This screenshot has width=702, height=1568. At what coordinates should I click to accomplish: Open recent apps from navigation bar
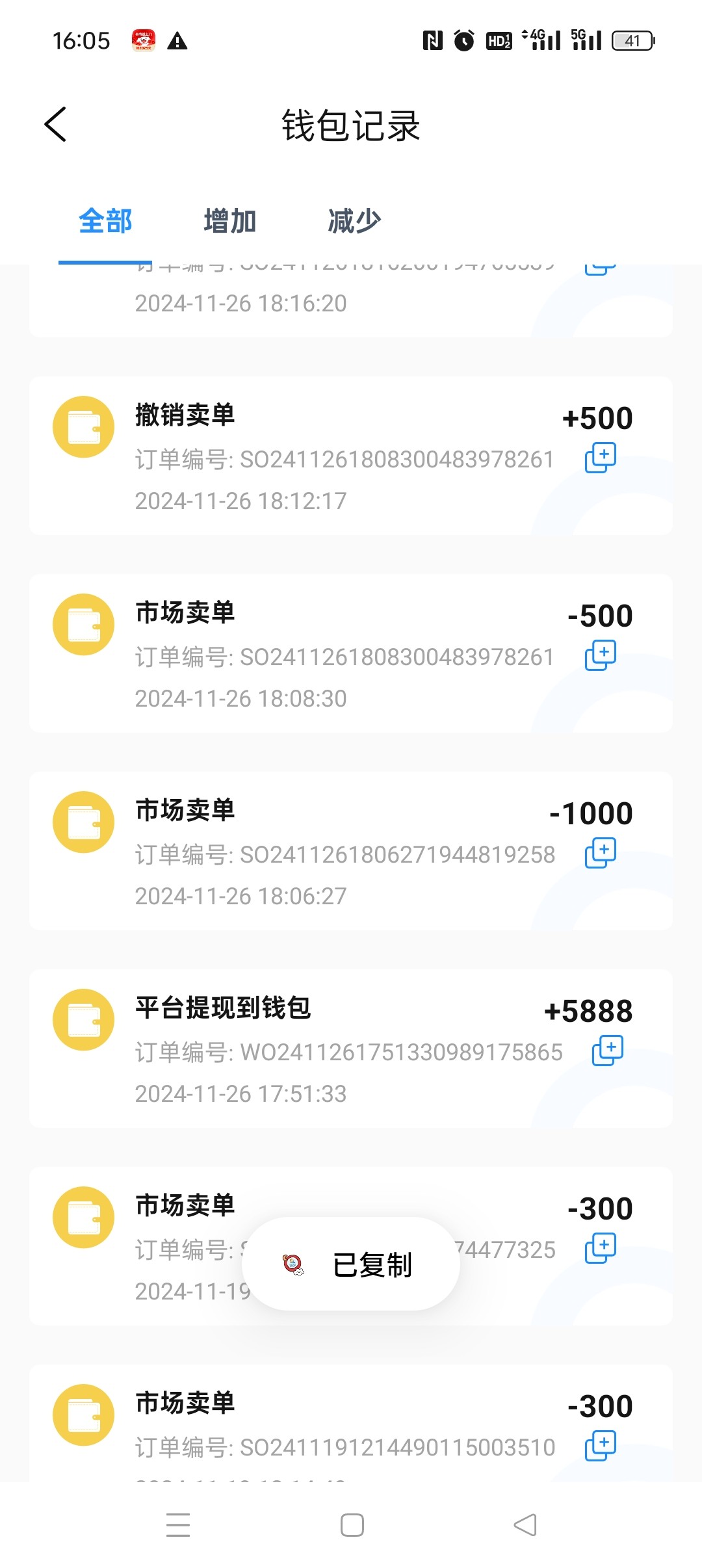pyautogui.click(x=177, y=1525)
